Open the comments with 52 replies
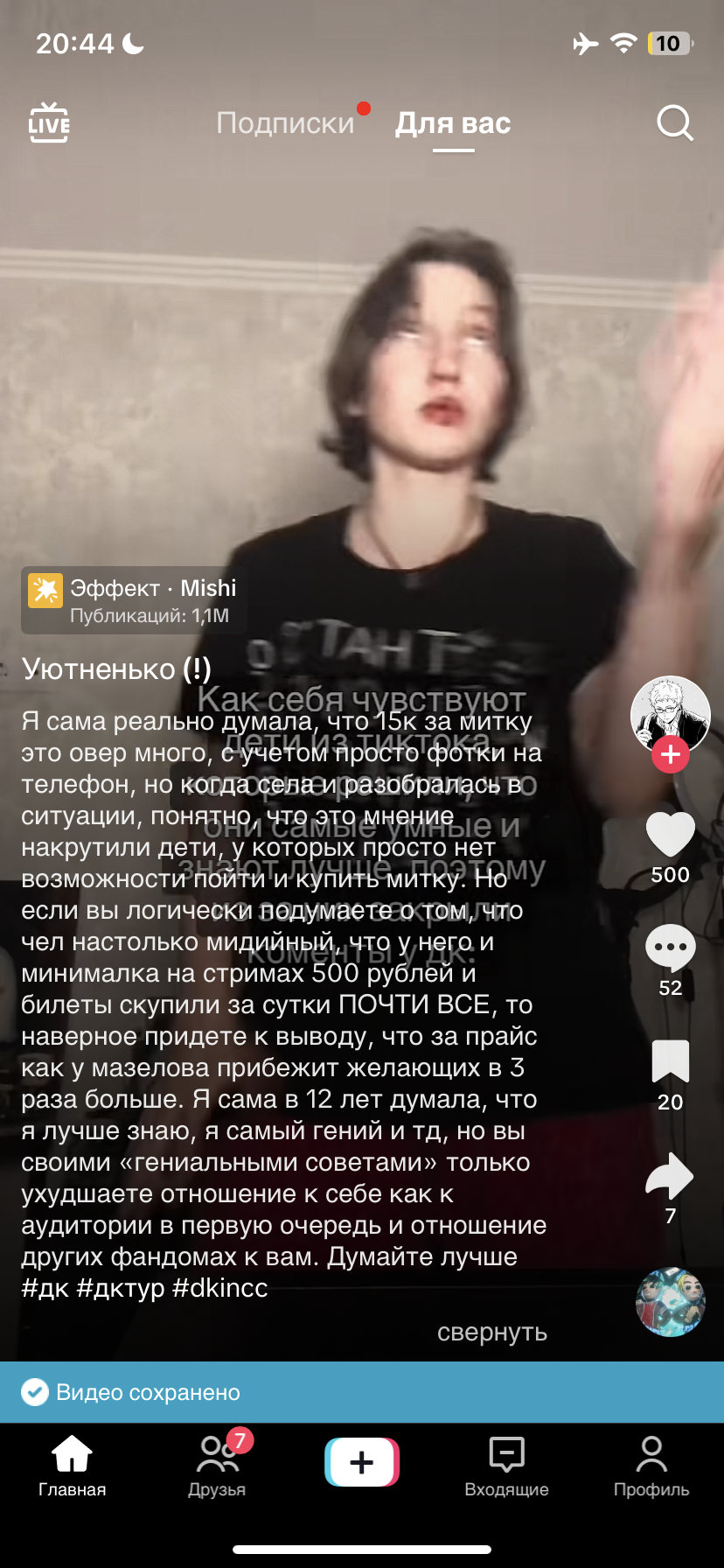724x1568 pixels. (x=671, y=948)
